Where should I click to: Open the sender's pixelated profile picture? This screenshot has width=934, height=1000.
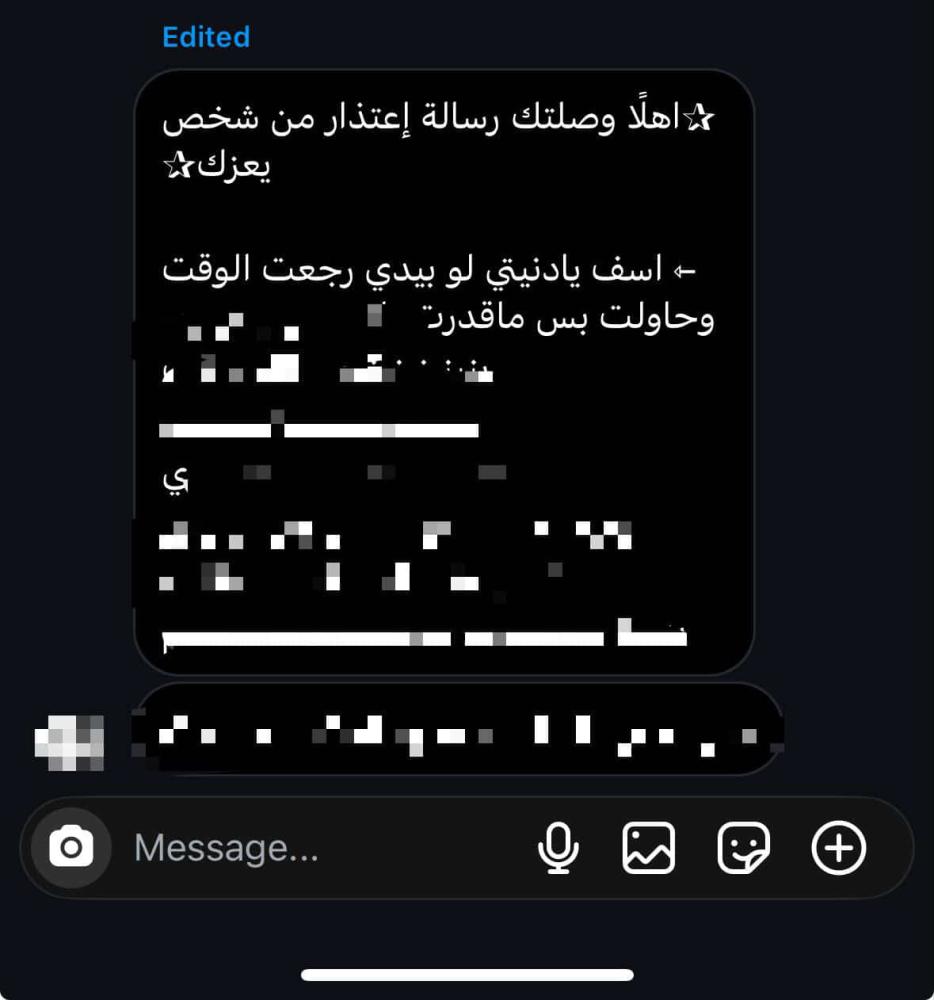tap(69, 742)
